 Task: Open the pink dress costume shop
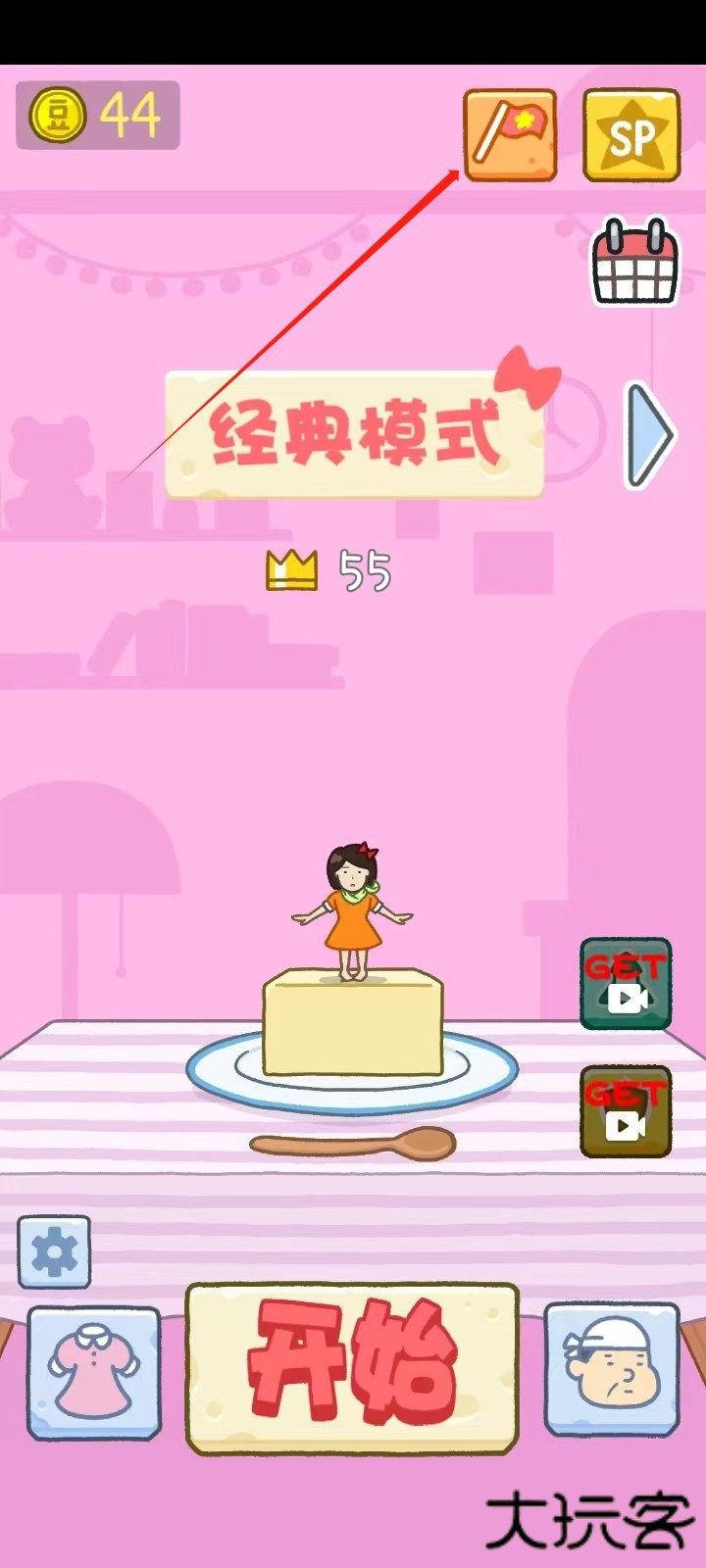coord(93,1372)
